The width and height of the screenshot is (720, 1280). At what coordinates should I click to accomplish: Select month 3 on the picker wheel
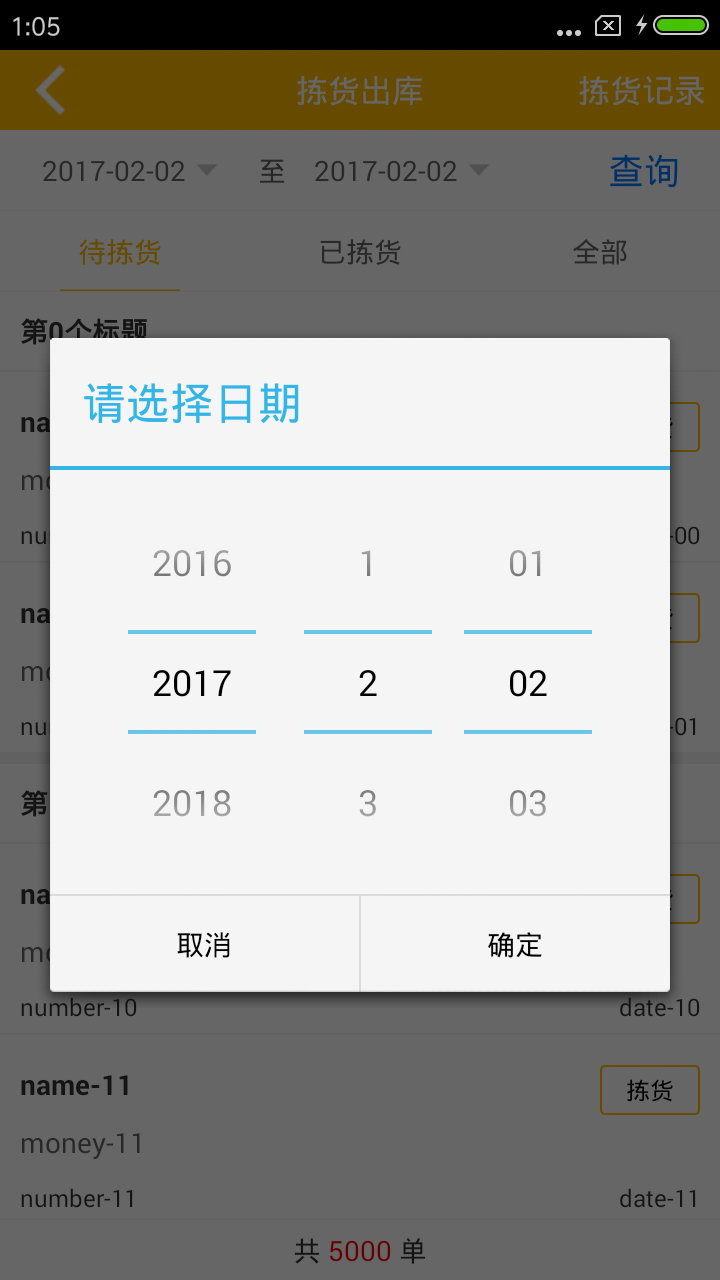coord(367,802)
